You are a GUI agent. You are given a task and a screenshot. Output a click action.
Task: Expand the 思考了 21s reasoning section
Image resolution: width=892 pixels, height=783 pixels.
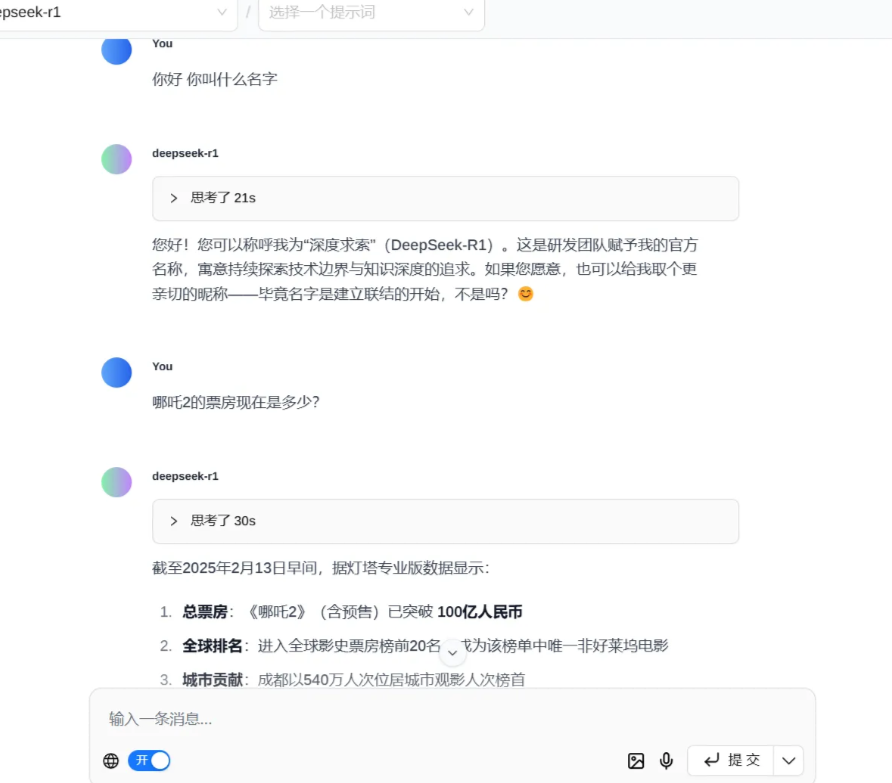[x=445, y=198]
